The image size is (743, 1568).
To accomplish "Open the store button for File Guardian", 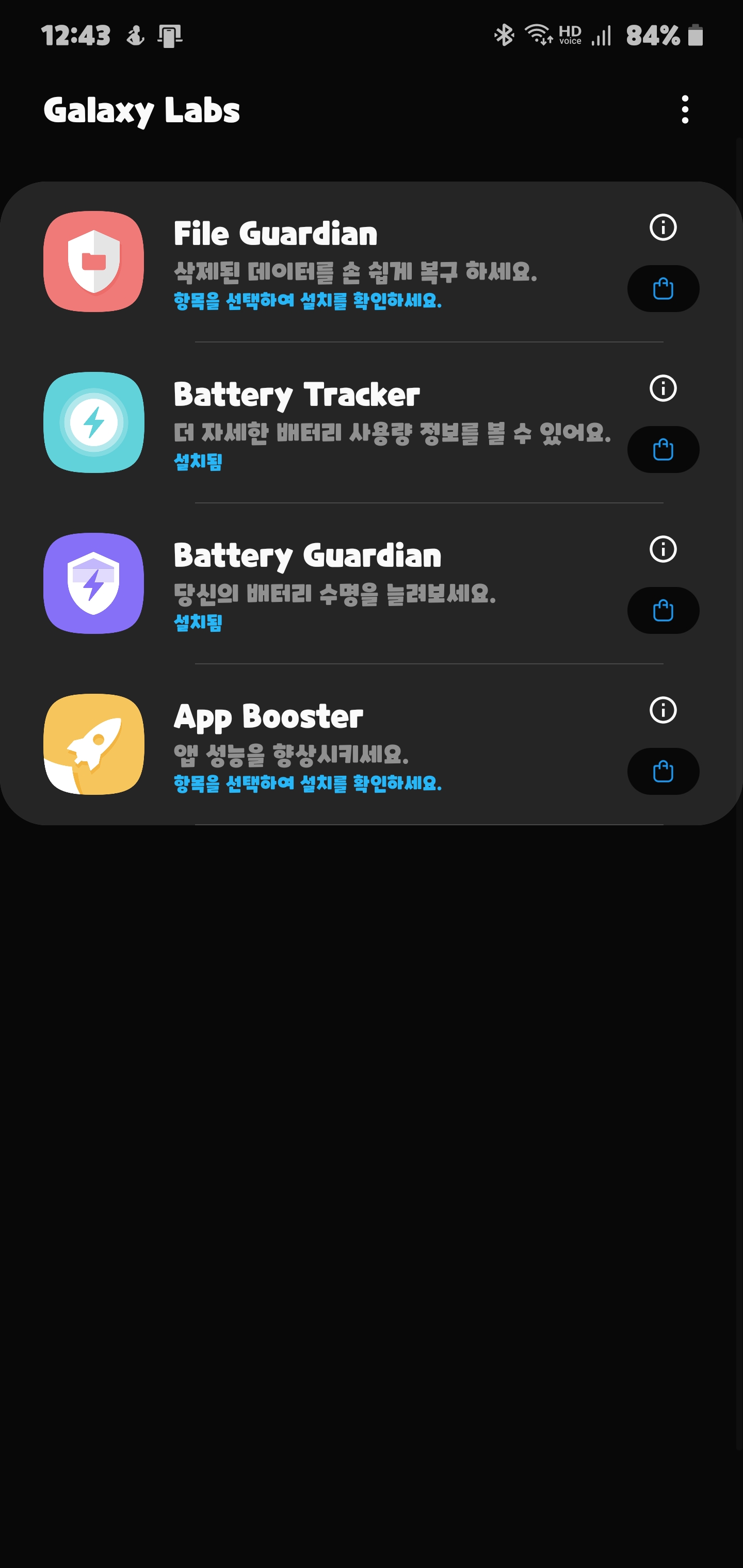I will coord(663,288).
